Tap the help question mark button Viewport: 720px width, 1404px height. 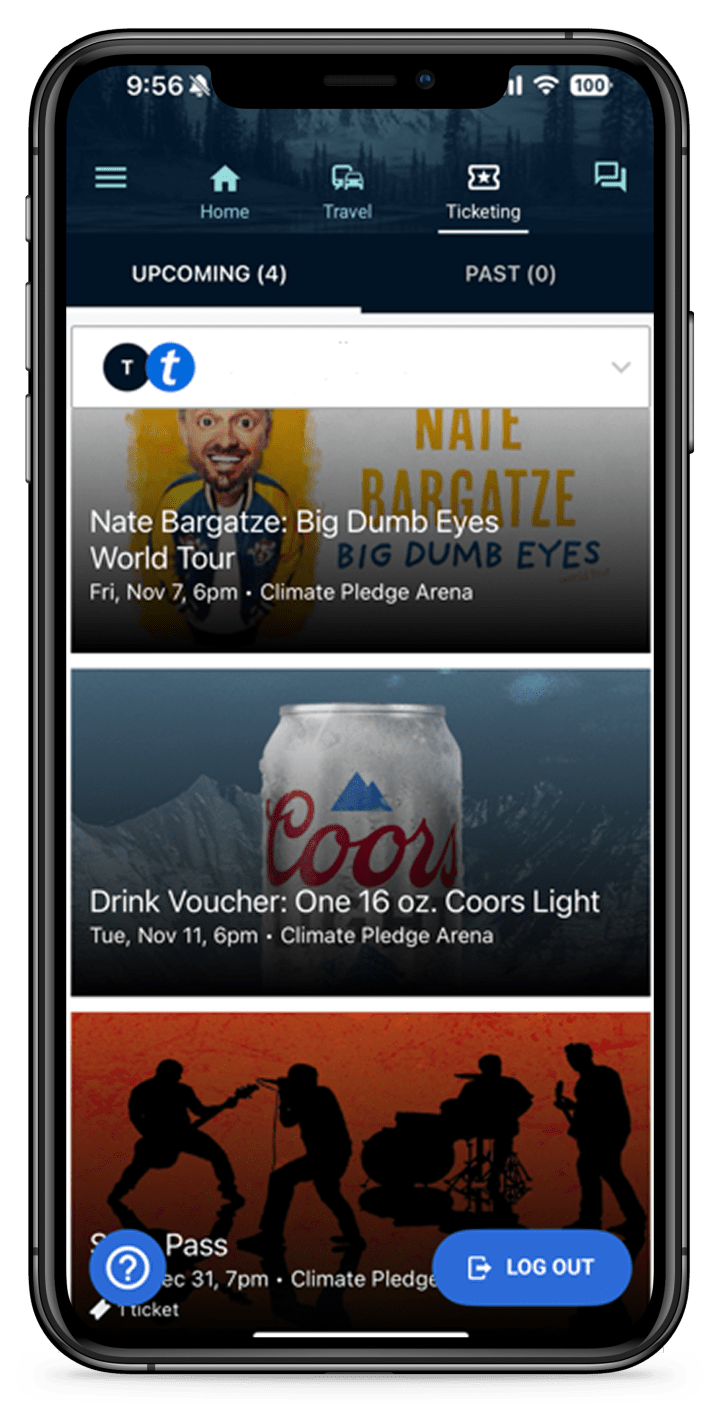click(x=127, y=1268)
